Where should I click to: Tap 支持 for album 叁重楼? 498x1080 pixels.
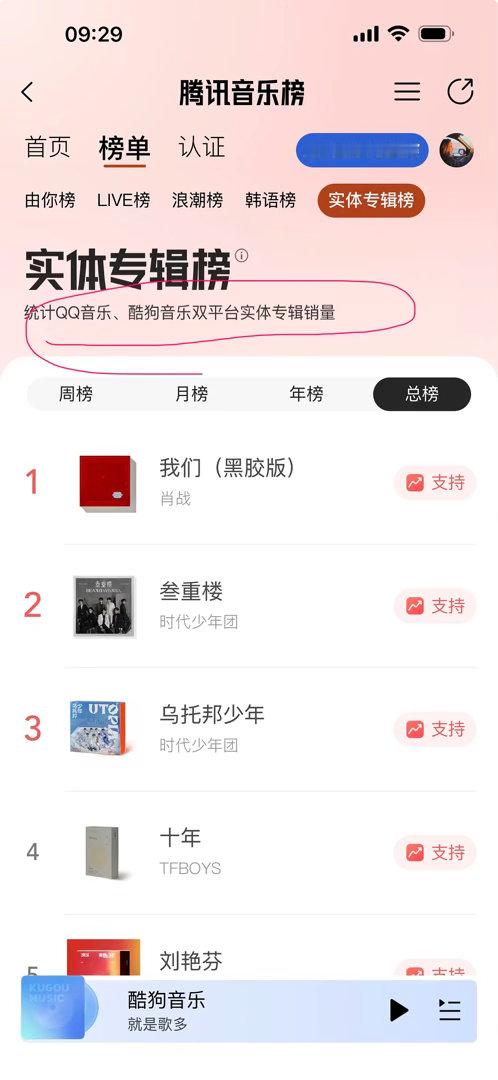pyautogui.click(x=435, y=605)
